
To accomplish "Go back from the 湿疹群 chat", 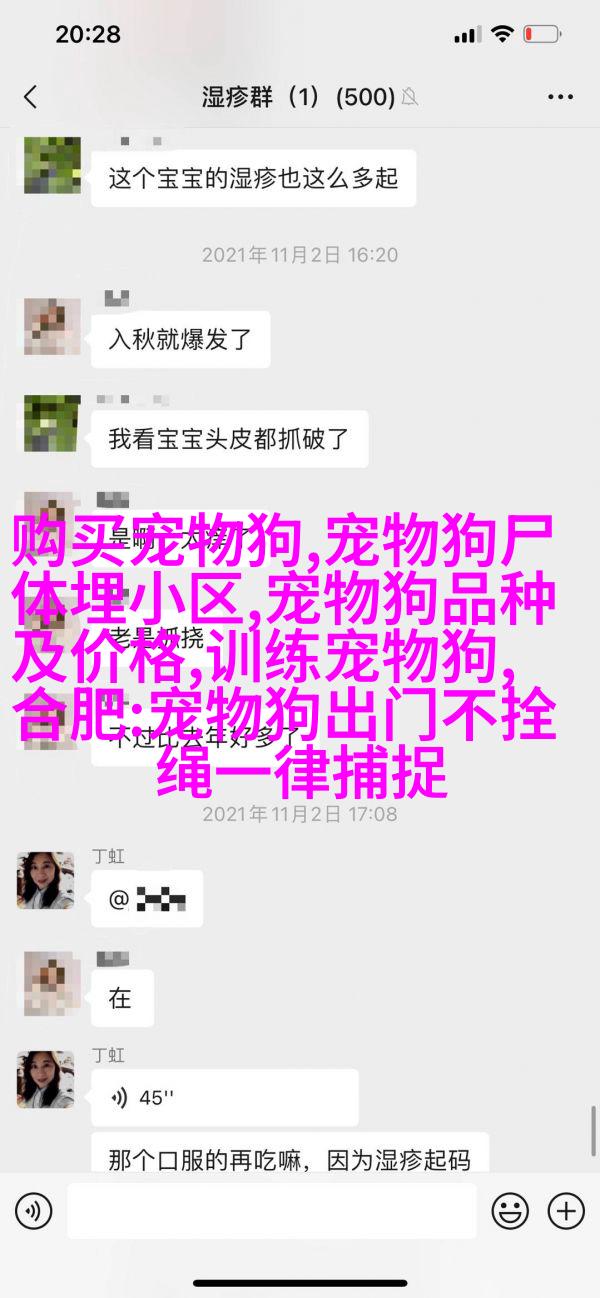I will click(x=30, y=97).
